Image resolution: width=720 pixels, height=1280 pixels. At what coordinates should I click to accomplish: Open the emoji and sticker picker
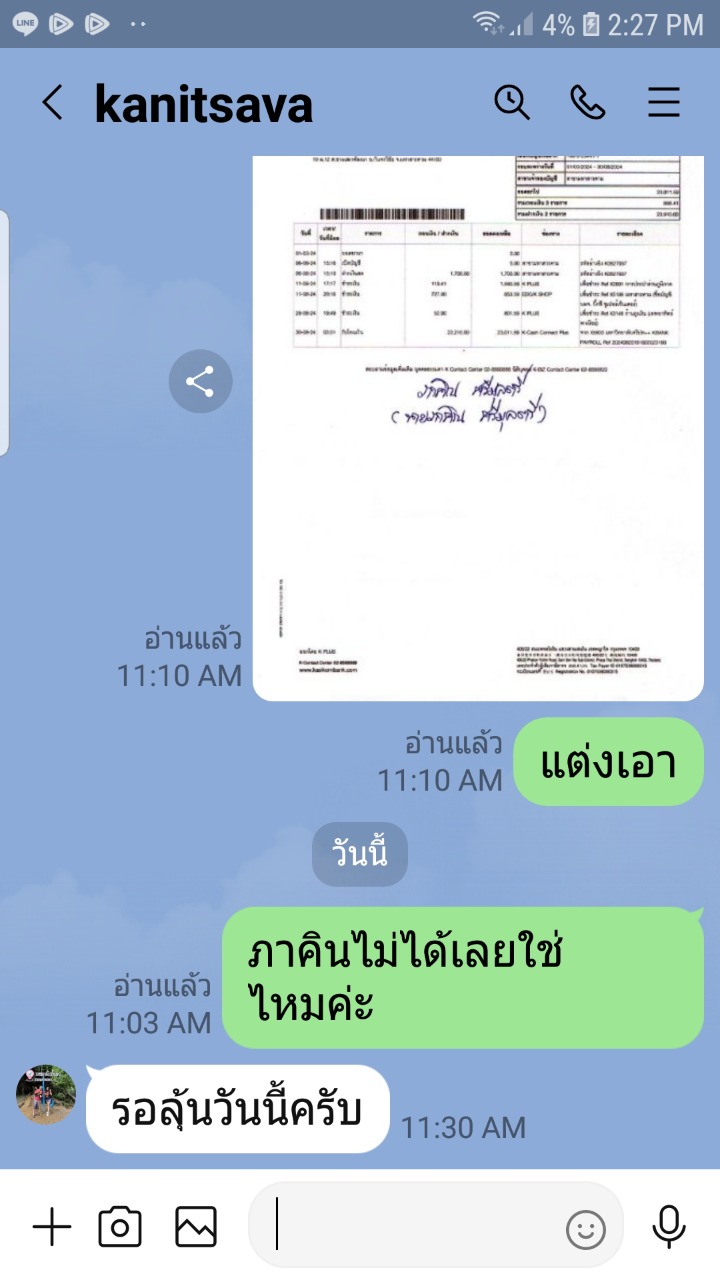click(x=586, y=1230)
